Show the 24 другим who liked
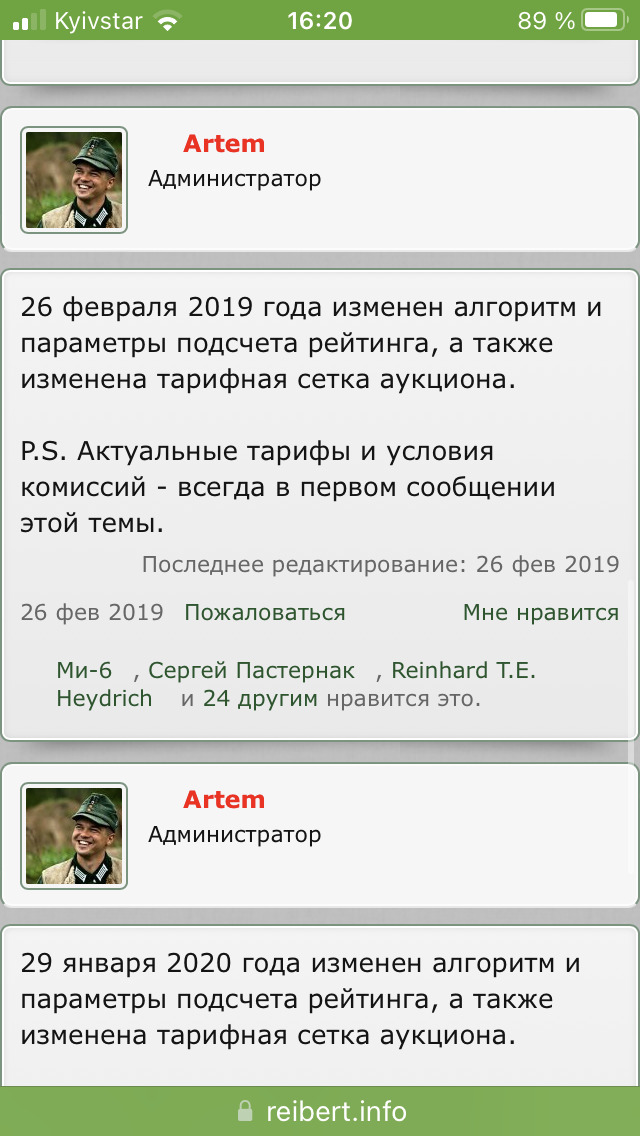Viewport: 640px width, 1136px height. pos(260,699)
